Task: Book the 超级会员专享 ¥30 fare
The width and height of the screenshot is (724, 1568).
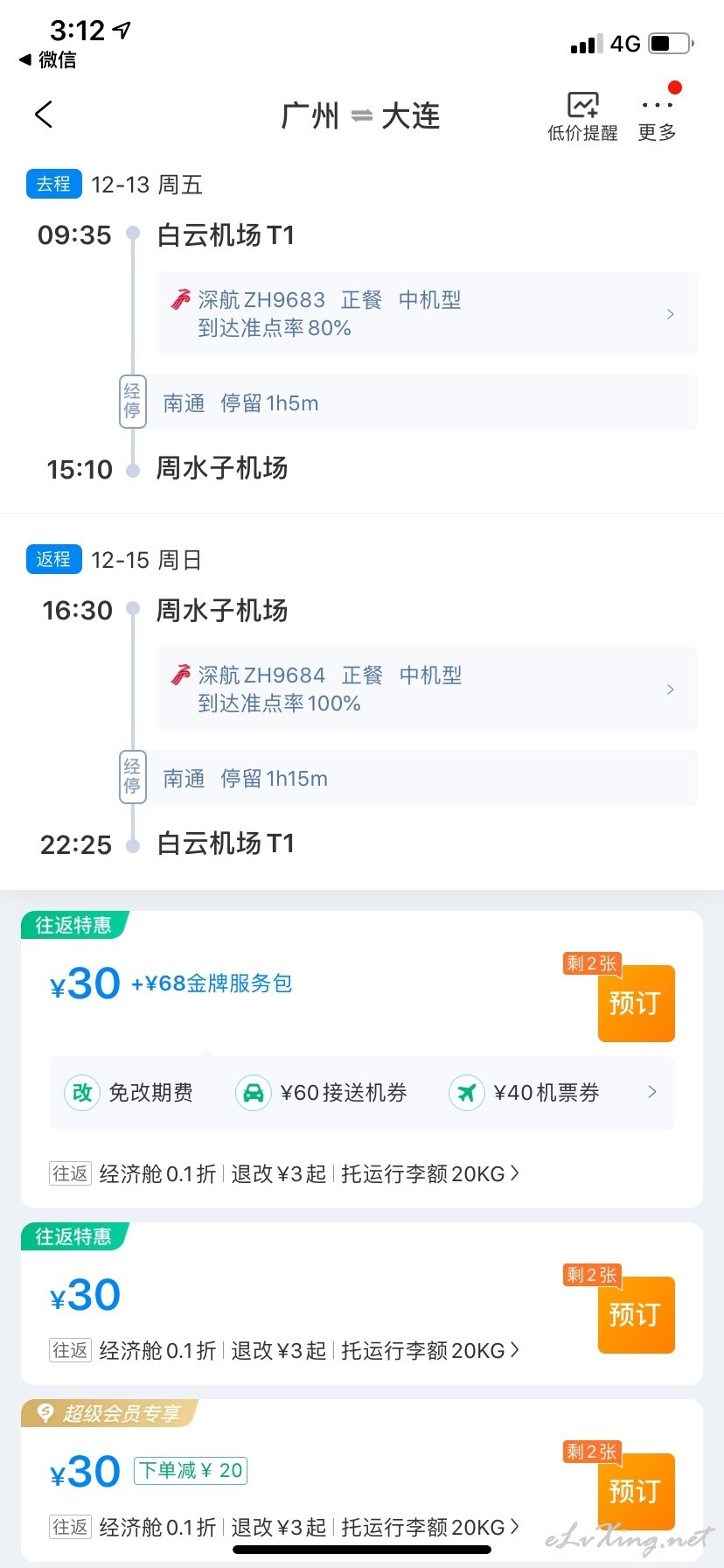Action: pyautogui.click(x=636, y=1491)
